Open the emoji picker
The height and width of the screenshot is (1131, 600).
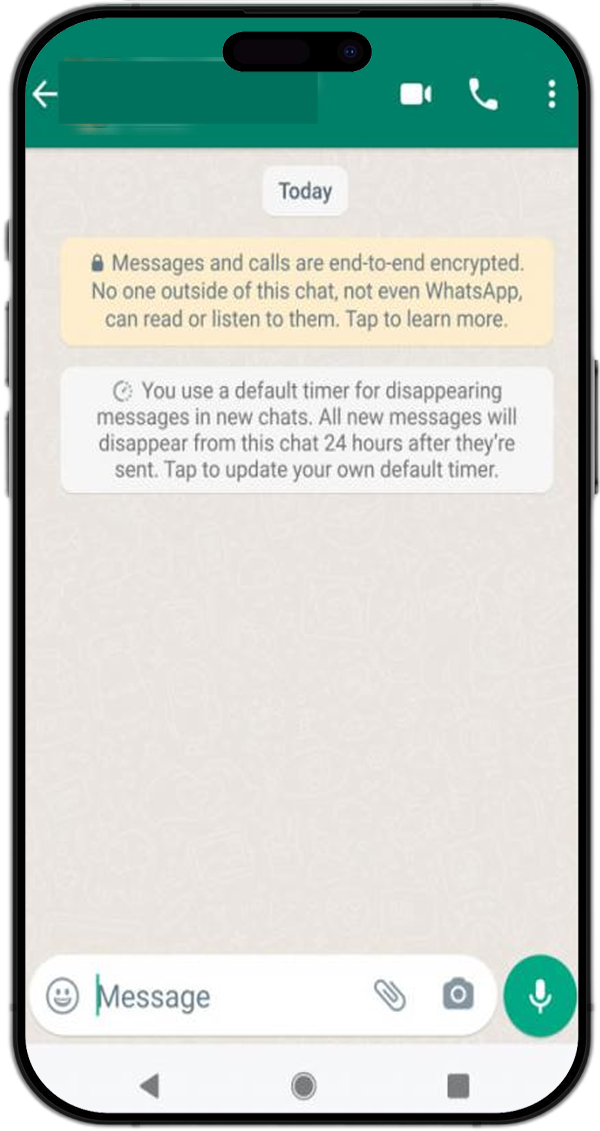tap(63, 995)
